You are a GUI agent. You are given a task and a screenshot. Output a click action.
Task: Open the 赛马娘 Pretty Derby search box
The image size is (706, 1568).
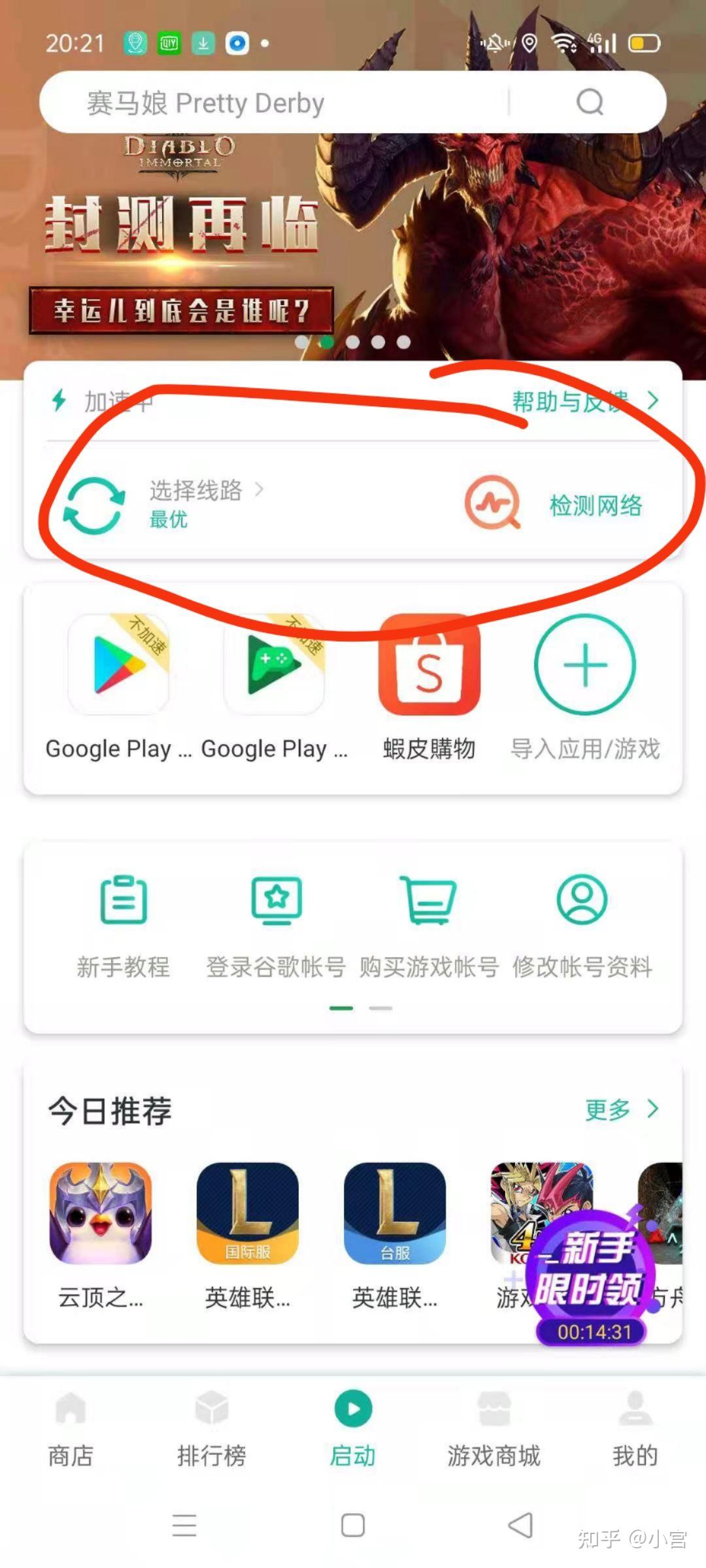pyautogui.click(x=275, y=103)
